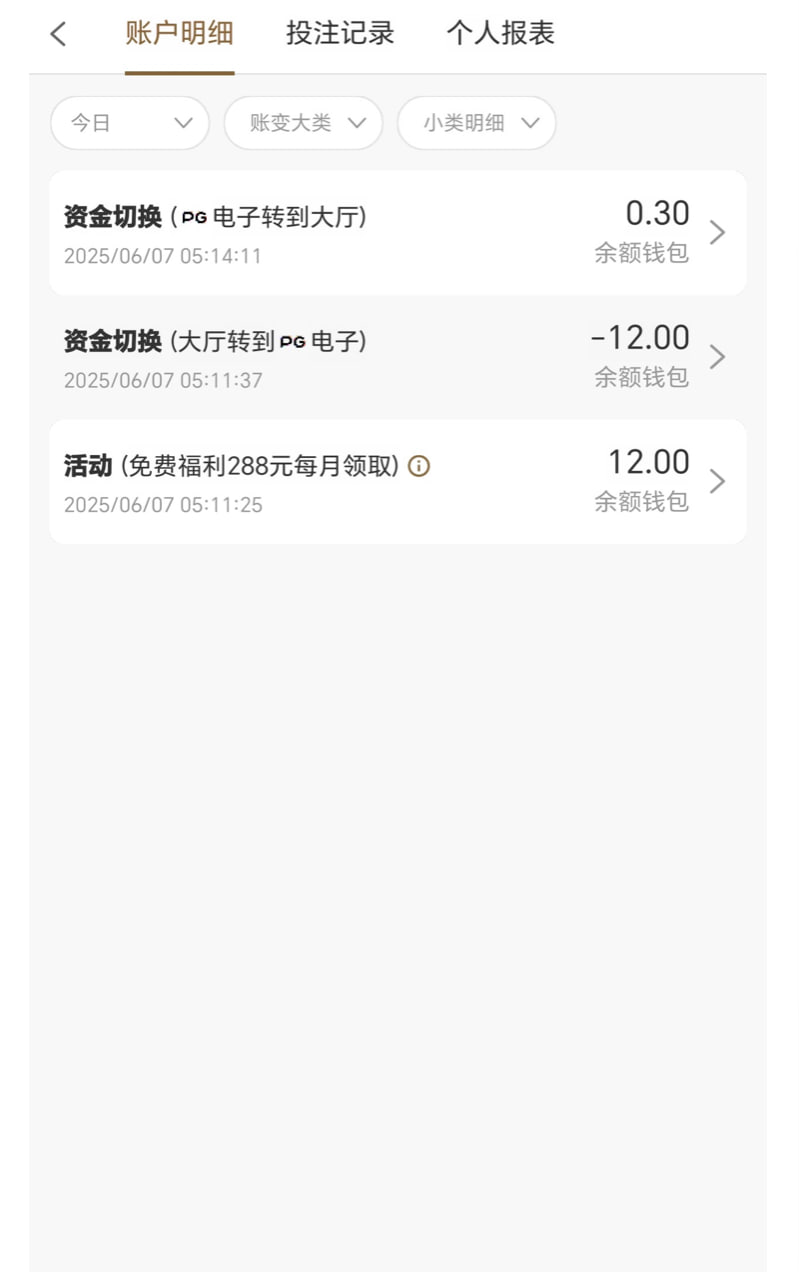The height and width of the screenshot is (1272, 799).
Task: Switch to the 投注记录 tab
Action: coord(340,34)
